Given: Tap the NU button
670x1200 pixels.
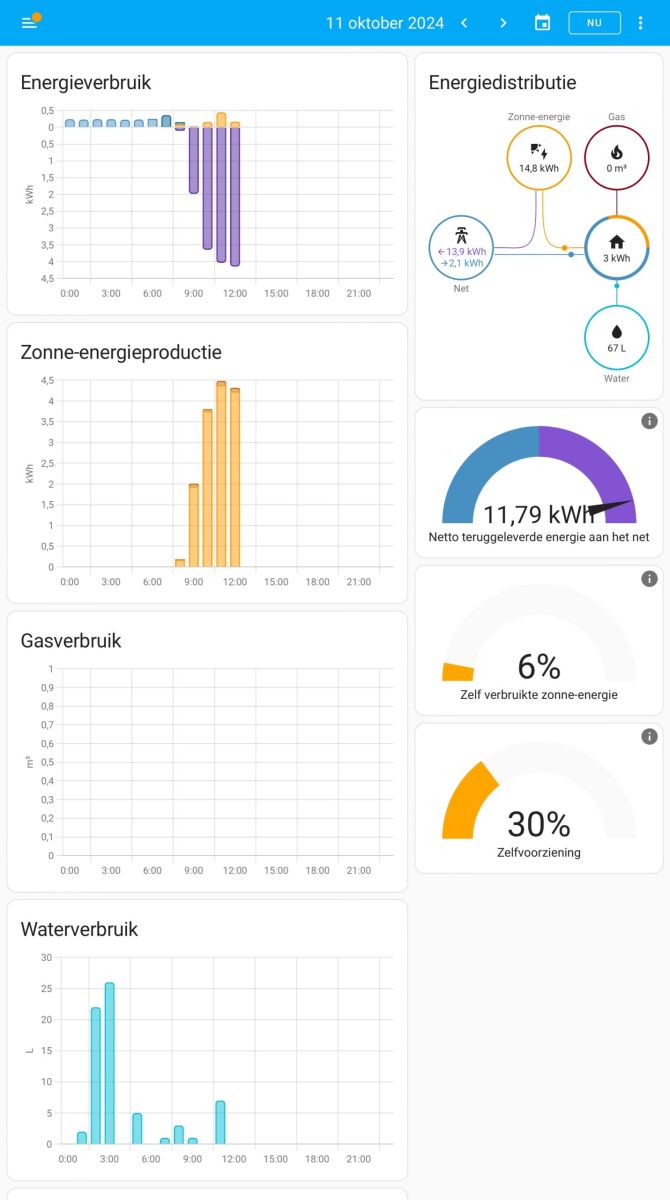Looking at the screenshot, I should pos(595,22).
